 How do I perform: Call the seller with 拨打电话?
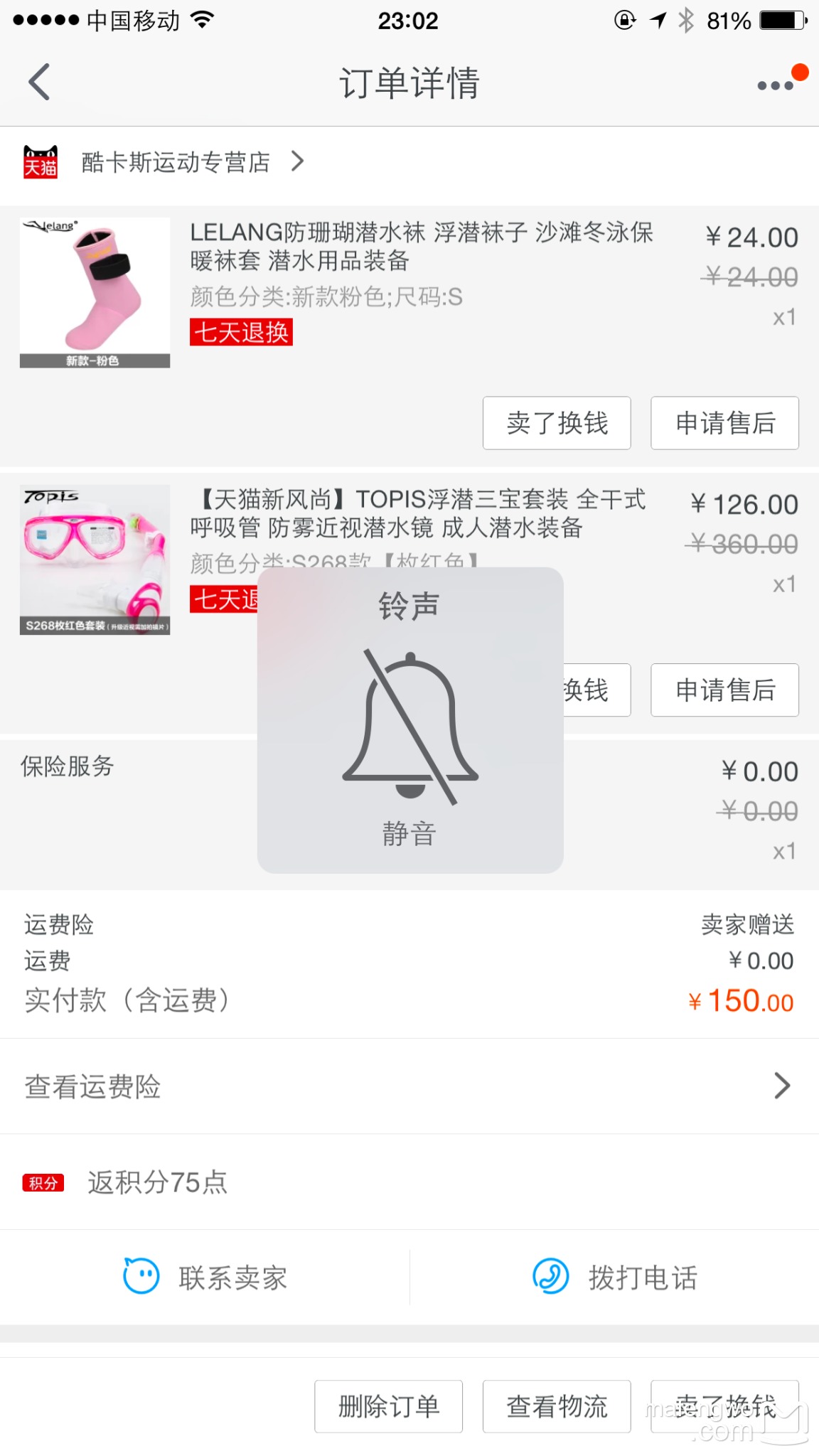click(x=614, y=1278)
